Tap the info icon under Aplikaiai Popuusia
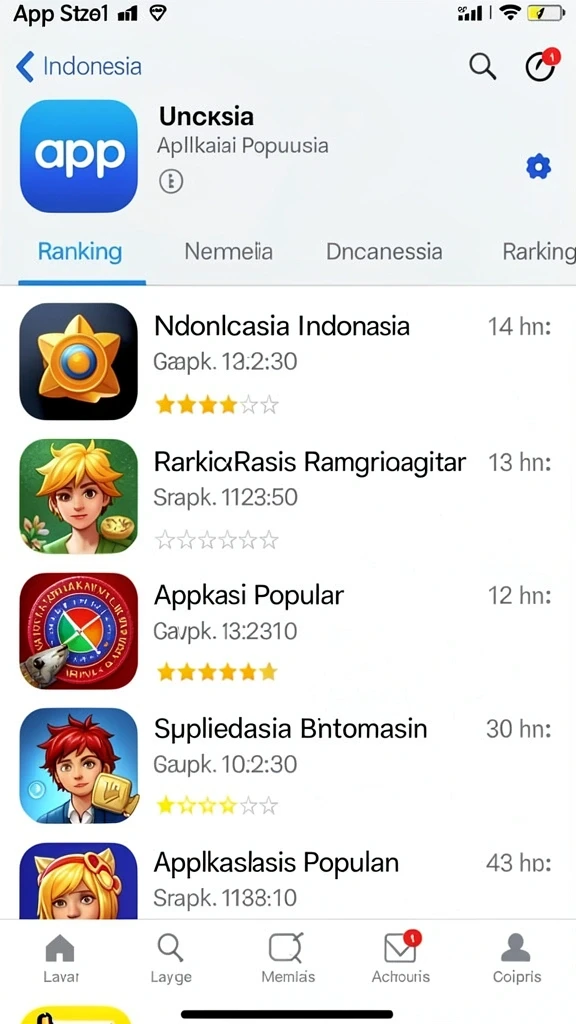576x1024 pixels. (x=171, y=181)
